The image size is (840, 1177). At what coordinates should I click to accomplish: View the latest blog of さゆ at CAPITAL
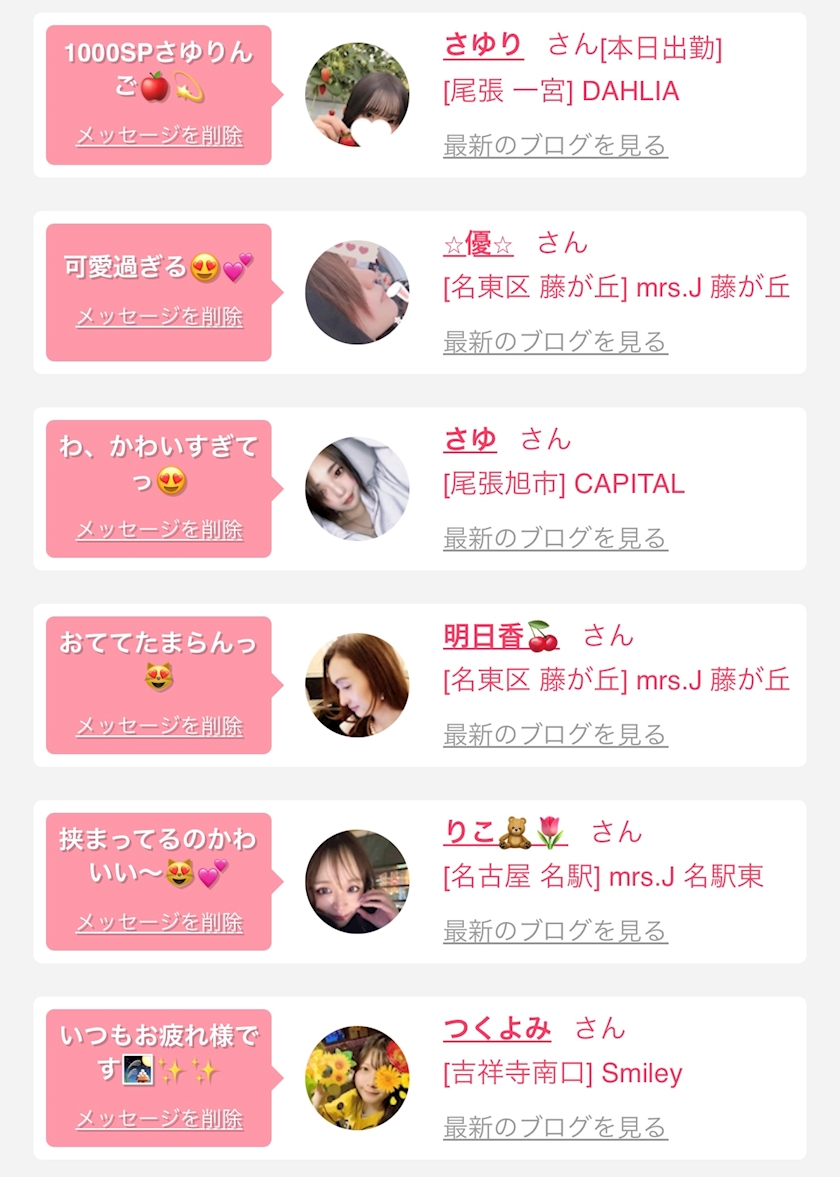555,538
